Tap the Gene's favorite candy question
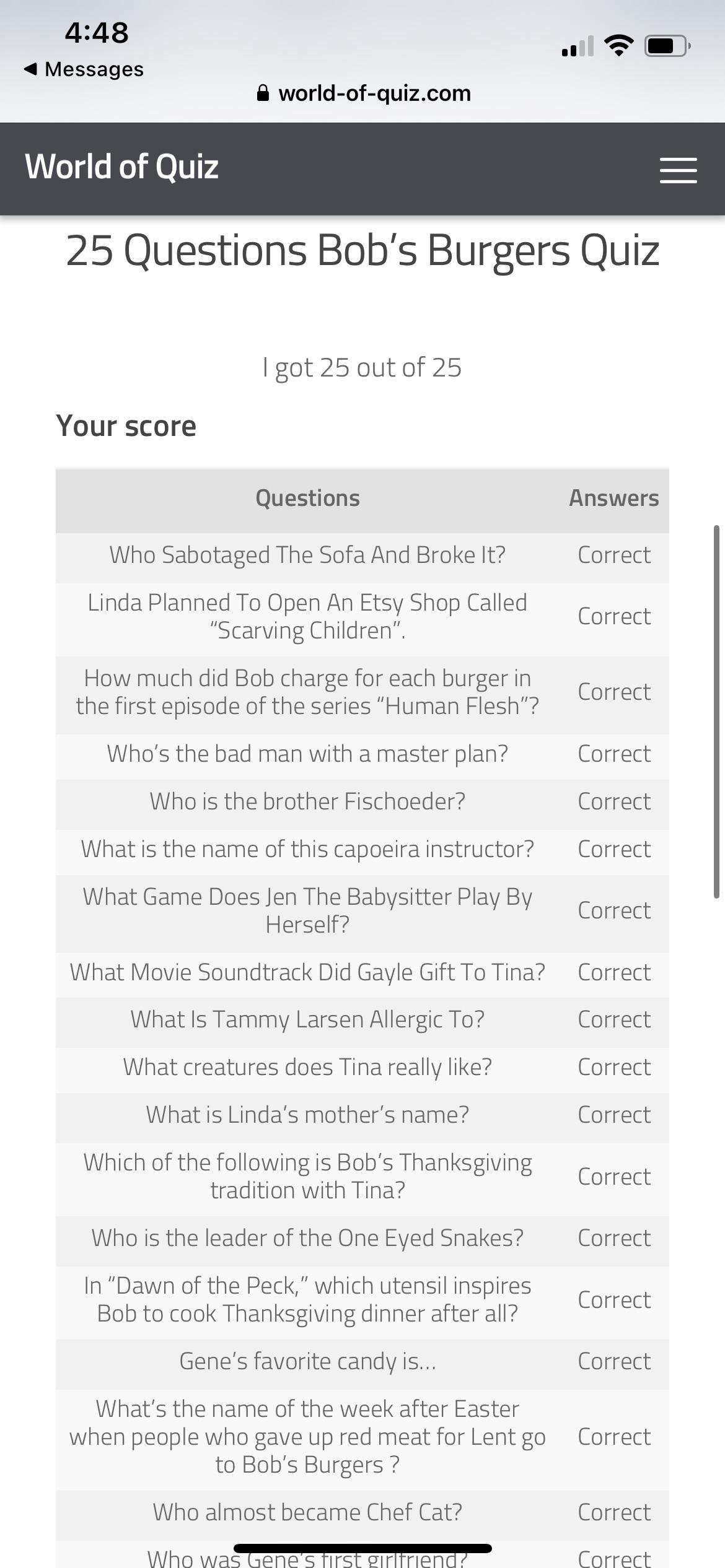Viewport: 725px width, 1568px height. (x=308, y=1360)
